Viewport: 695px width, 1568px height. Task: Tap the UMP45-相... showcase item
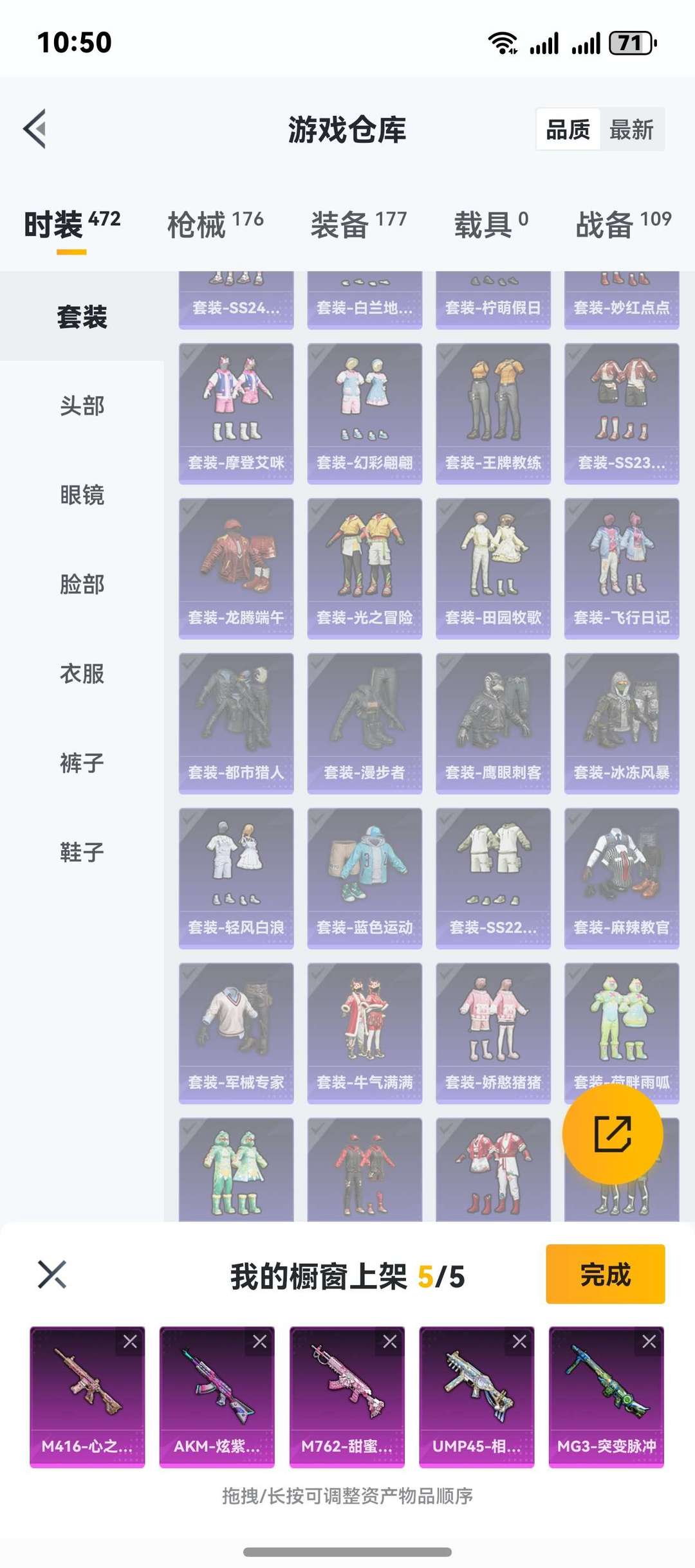pyautogui.click(x=477, y=1397)
